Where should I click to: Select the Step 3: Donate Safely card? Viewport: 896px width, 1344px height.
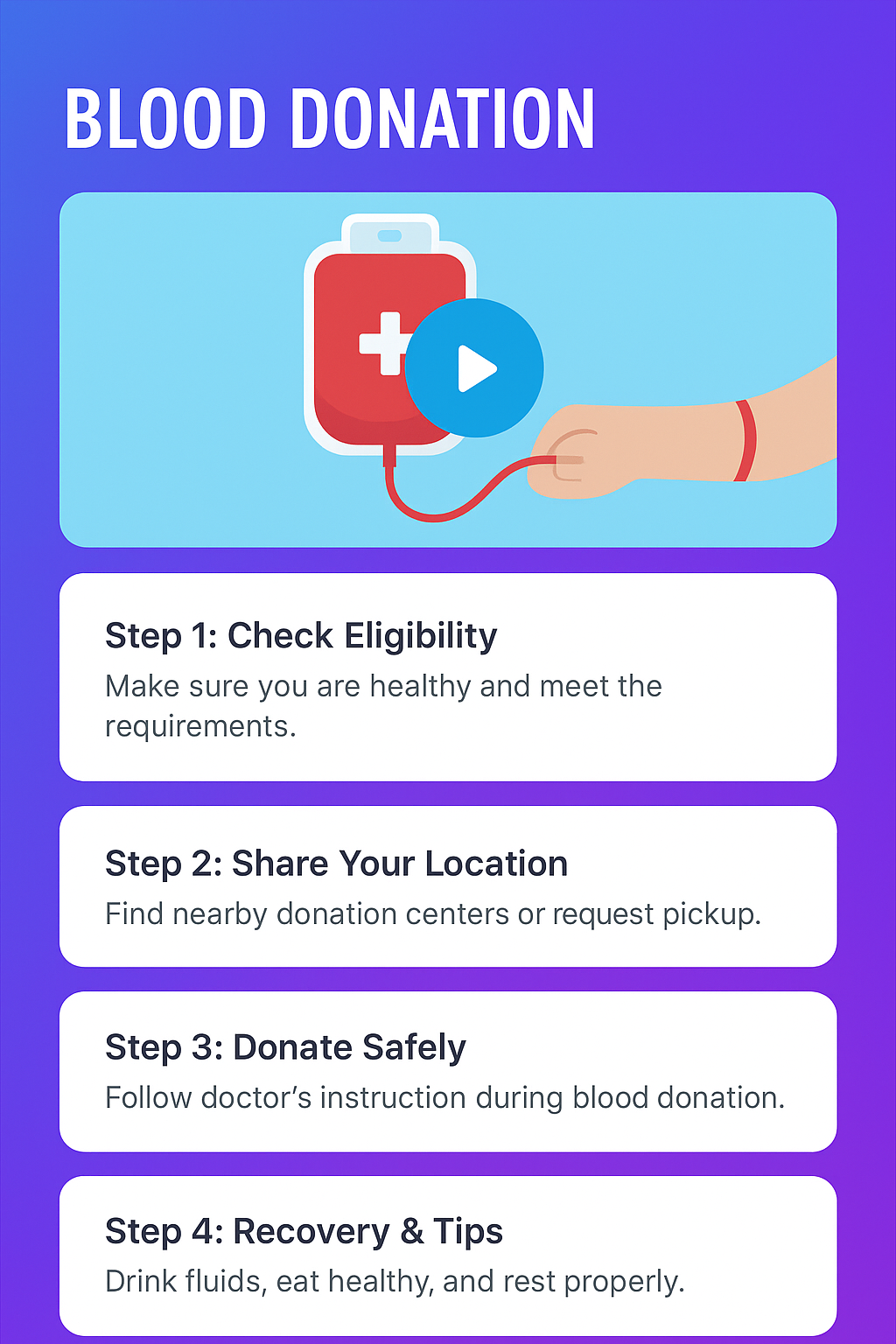coord(447,1071)
